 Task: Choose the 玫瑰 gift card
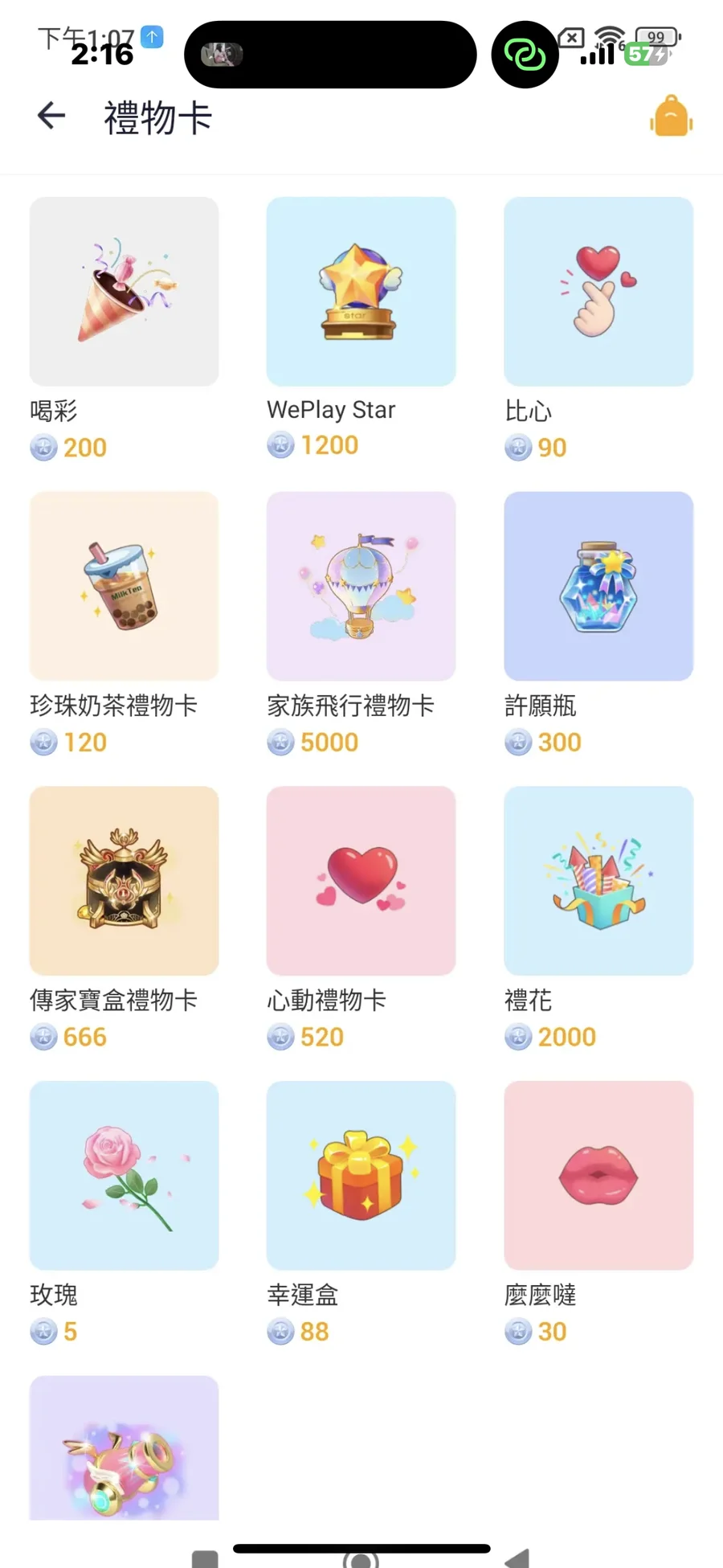coord(124,1175)
